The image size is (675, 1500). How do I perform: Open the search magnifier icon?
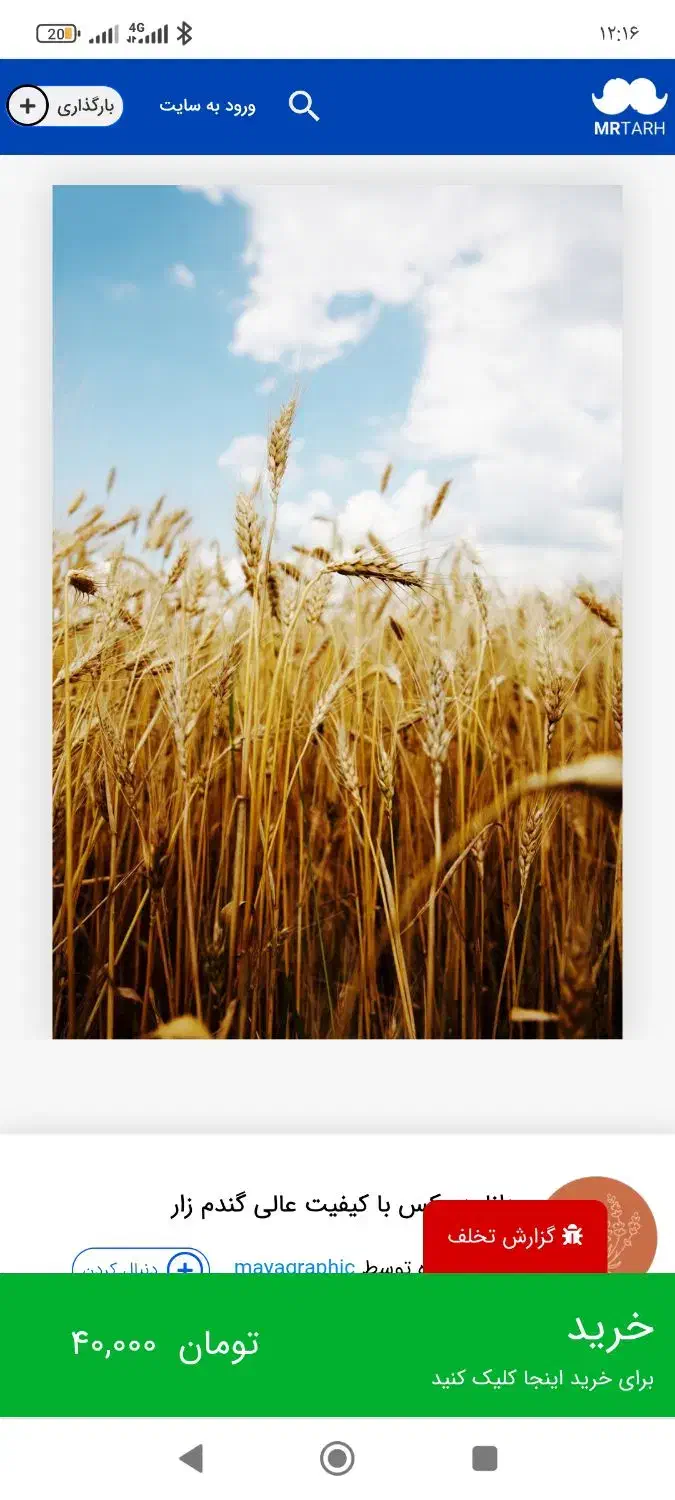[x=303, y=105]
